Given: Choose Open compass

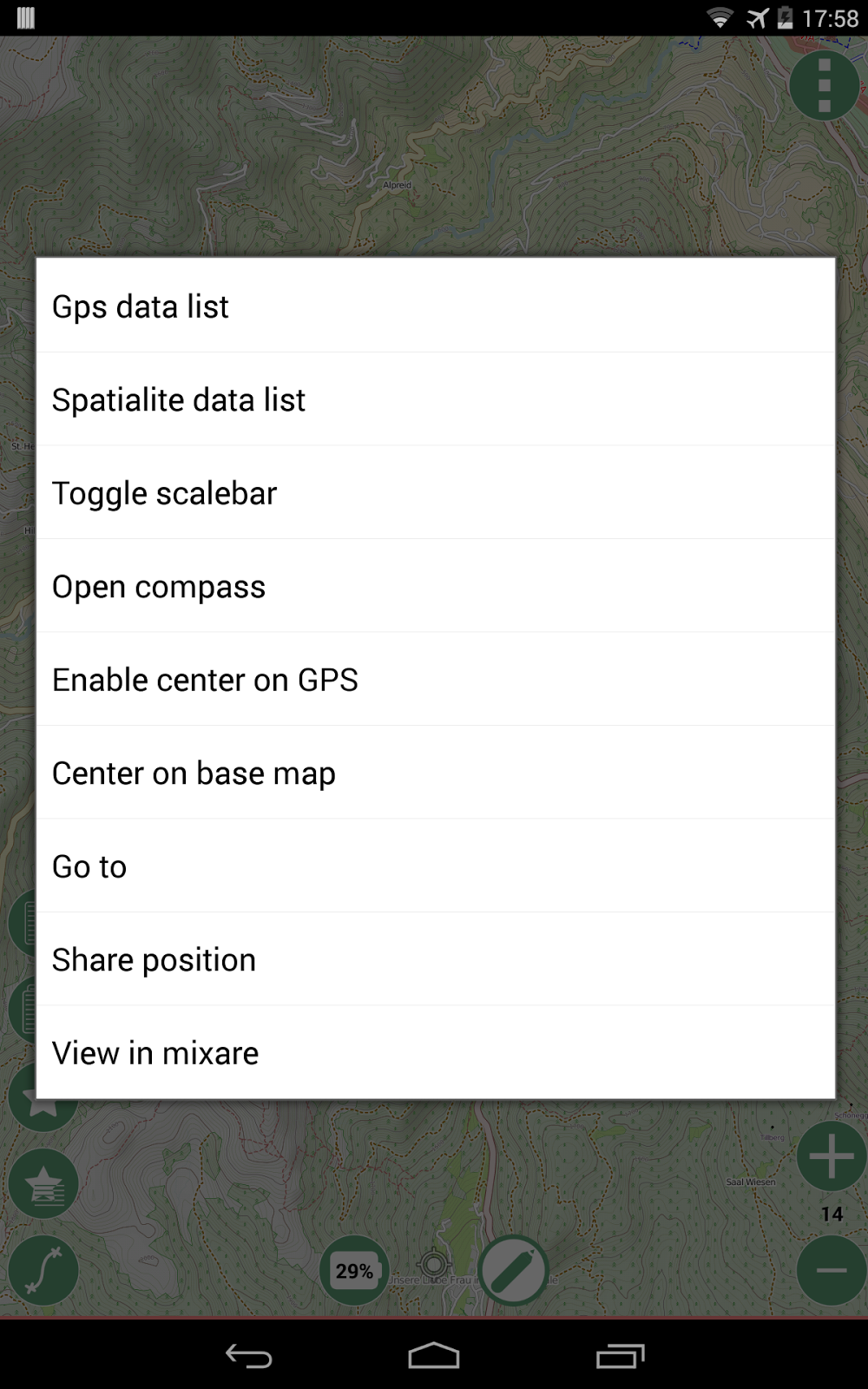Looking at the screenshot, I should [x=434, y=587].
